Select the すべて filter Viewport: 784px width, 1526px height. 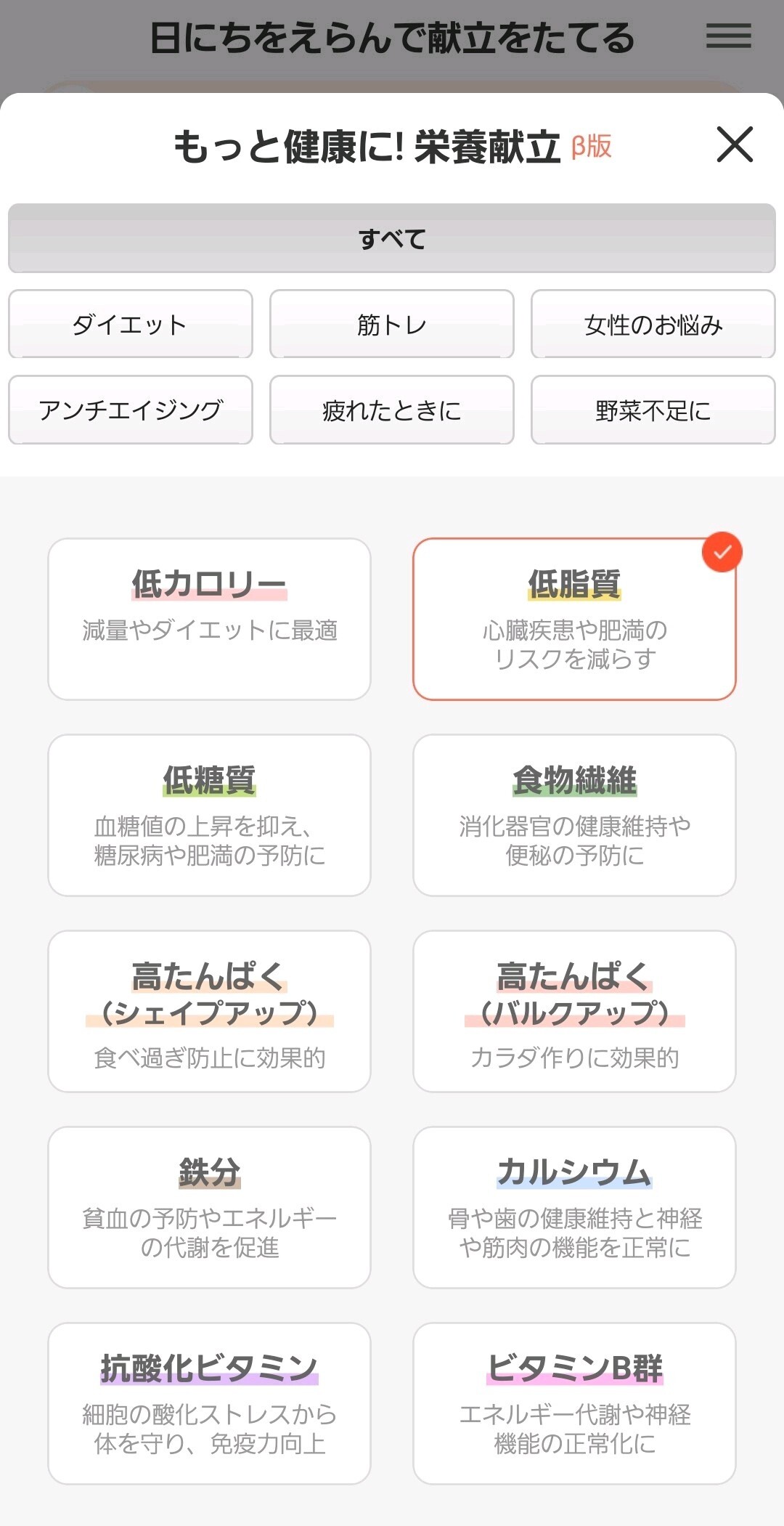(392, 238)
